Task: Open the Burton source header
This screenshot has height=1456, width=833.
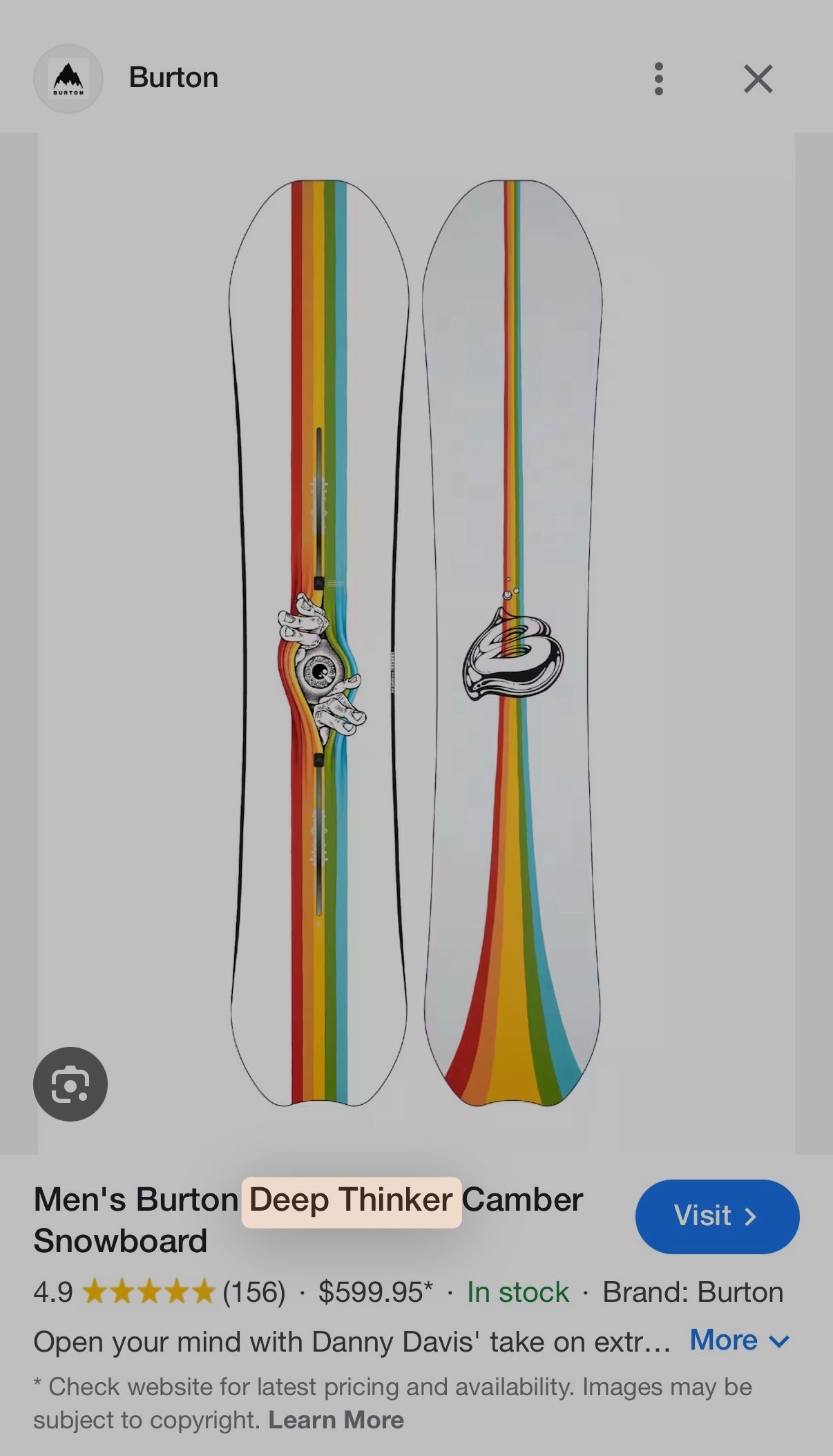Action: 173,78
